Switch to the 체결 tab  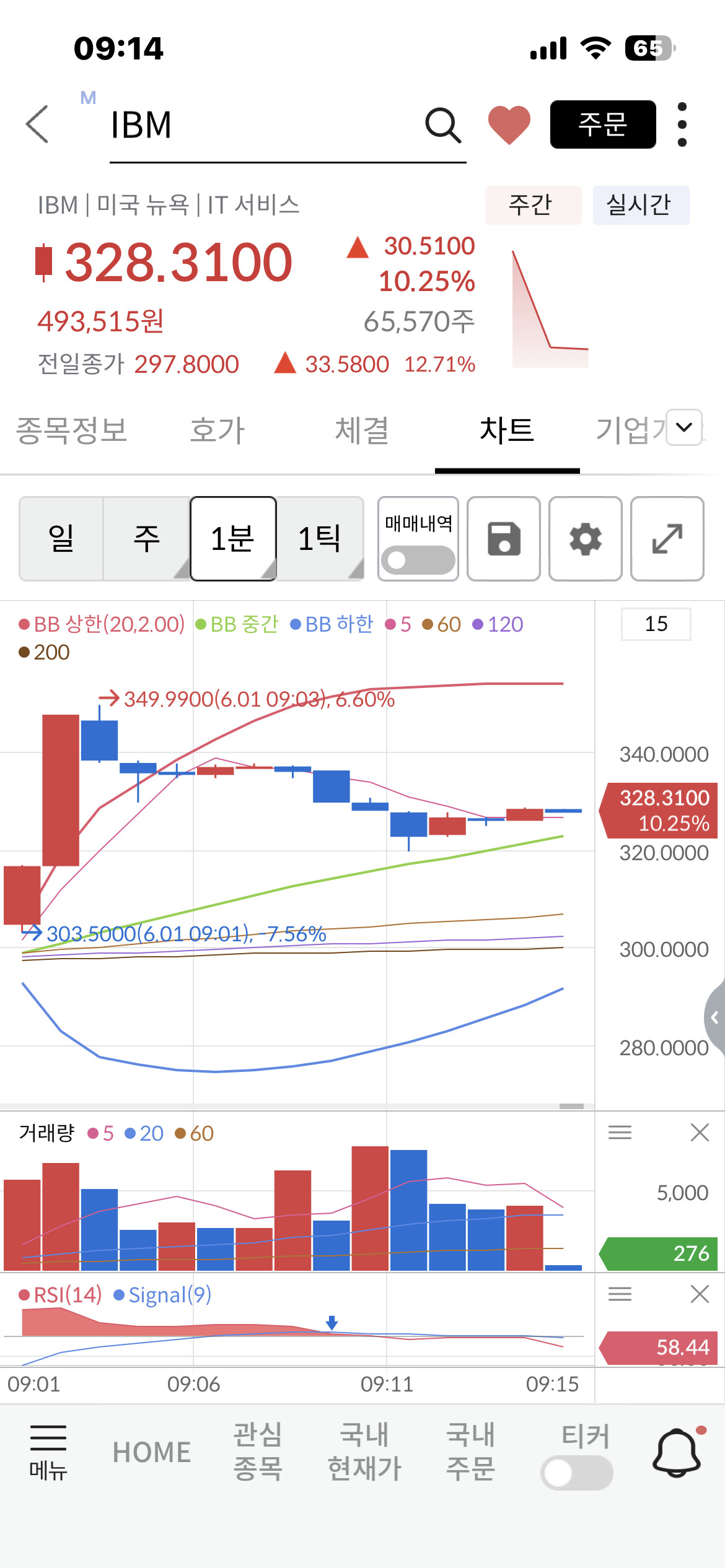[x=362, y=430]
